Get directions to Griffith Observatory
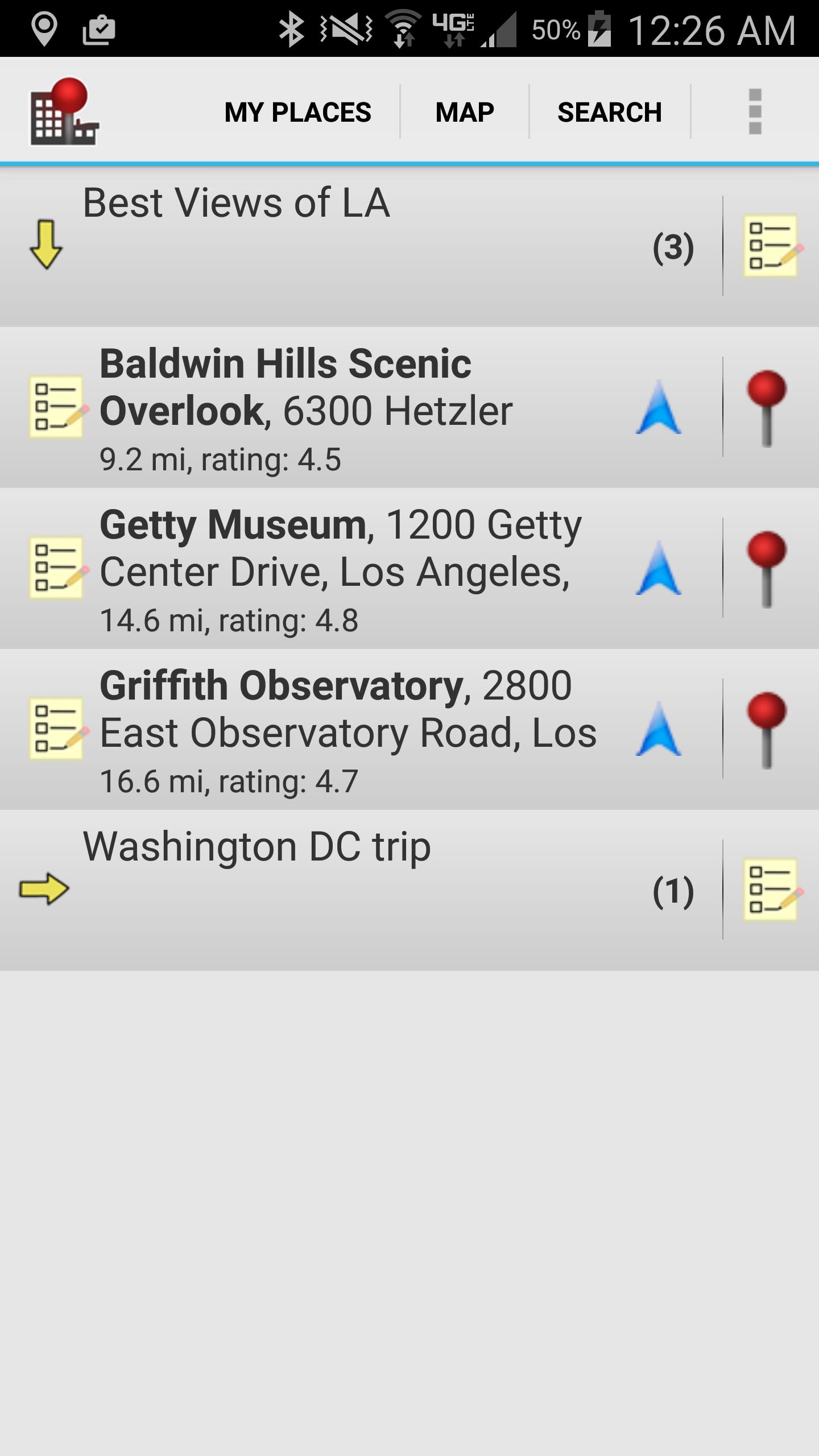 (658, 729)
